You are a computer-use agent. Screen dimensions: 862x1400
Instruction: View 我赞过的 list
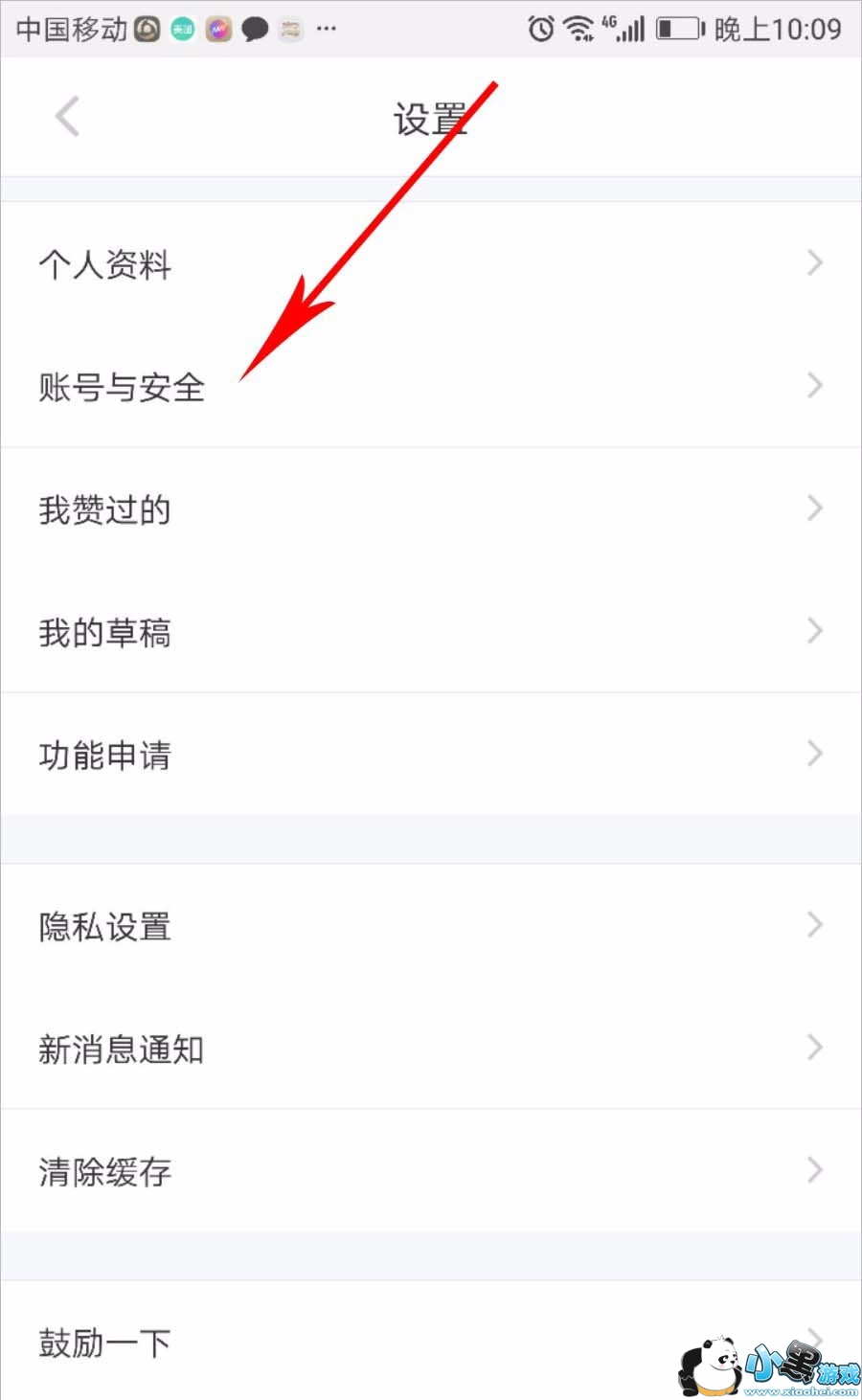click(431, 508)
